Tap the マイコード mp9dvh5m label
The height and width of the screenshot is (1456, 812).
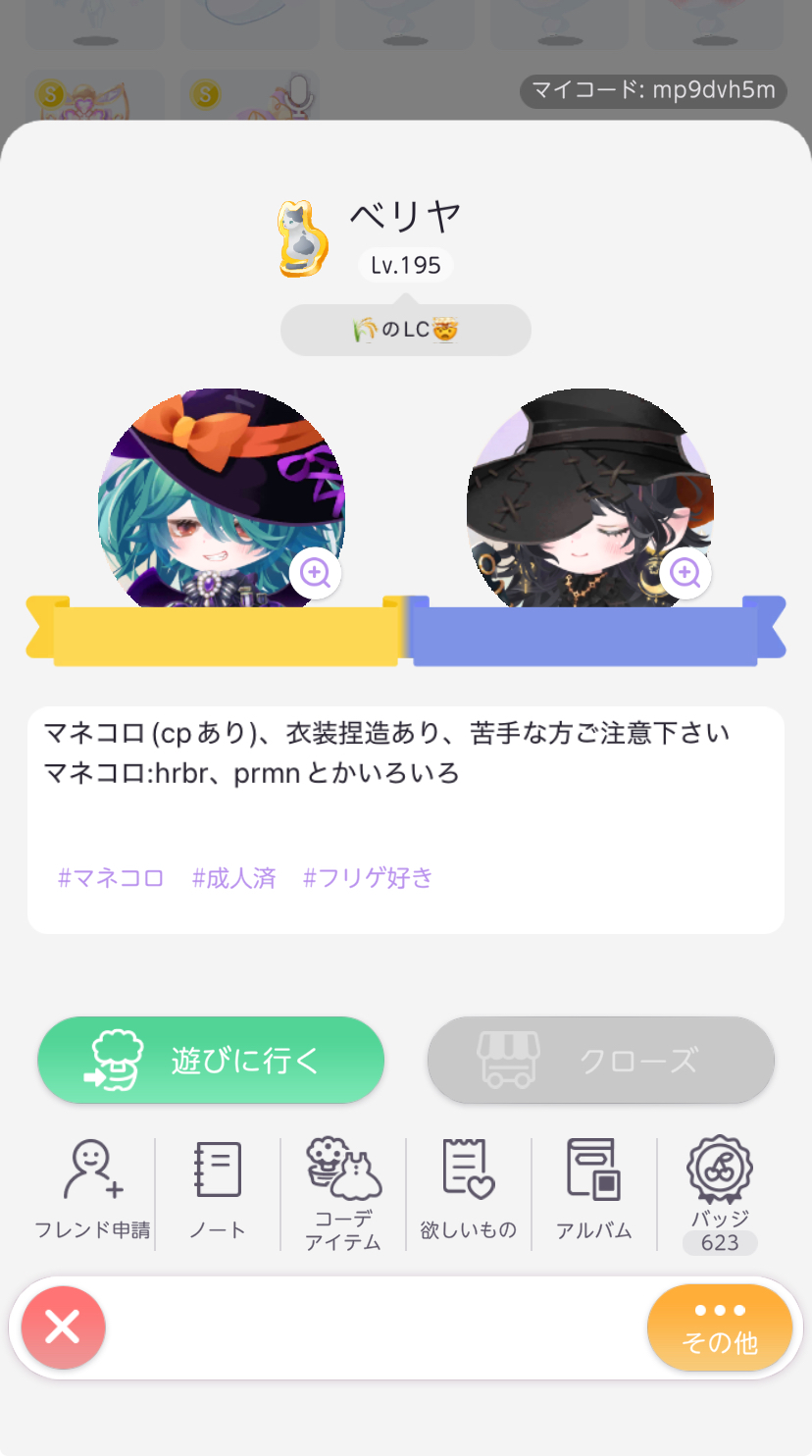(x=653, y=91)
